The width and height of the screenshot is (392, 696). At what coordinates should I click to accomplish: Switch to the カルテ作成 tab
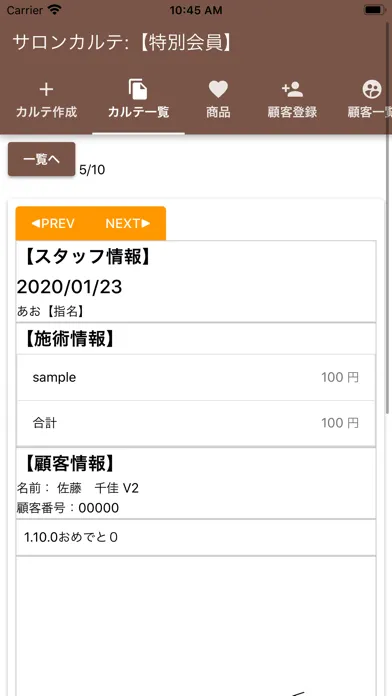coord(46,101)
